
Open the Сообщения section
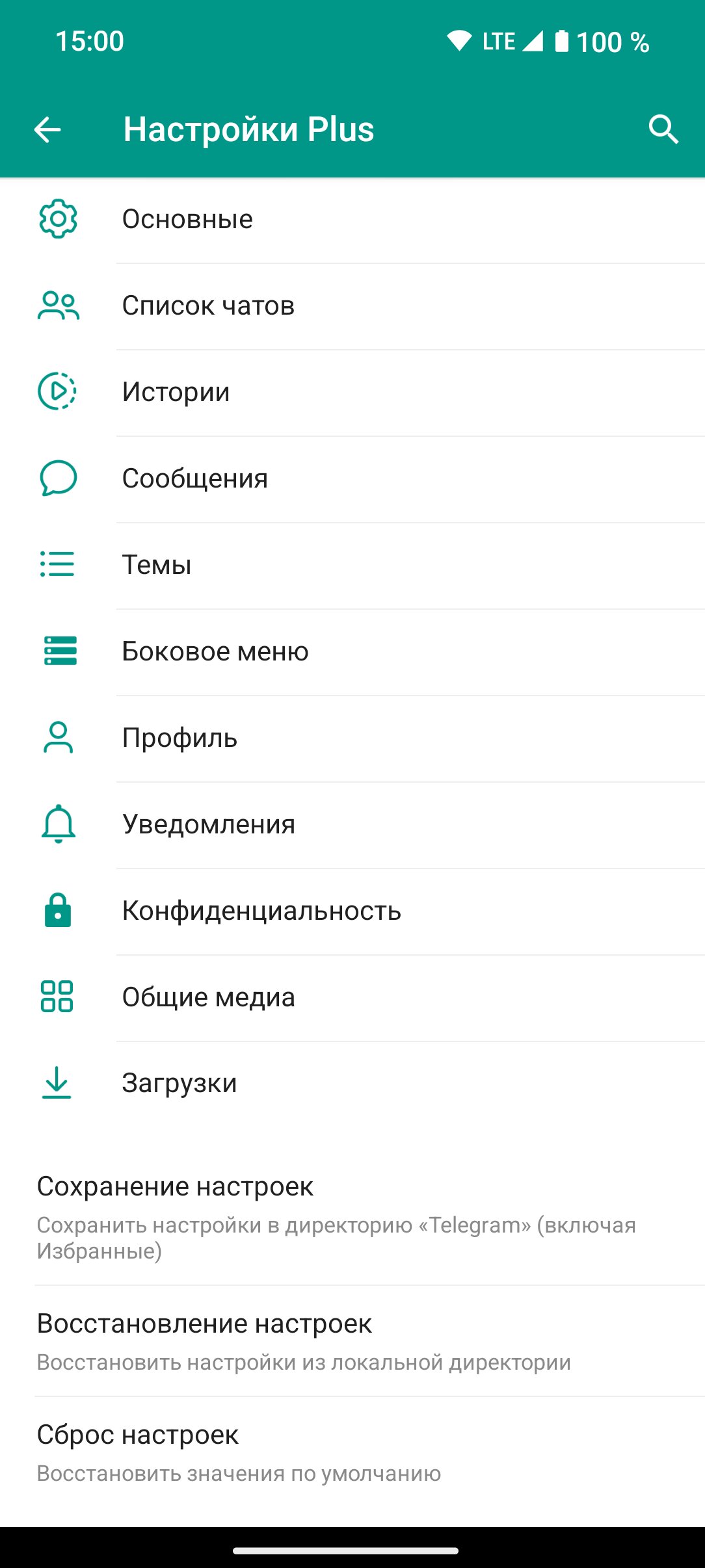click(x=352, y=479)
